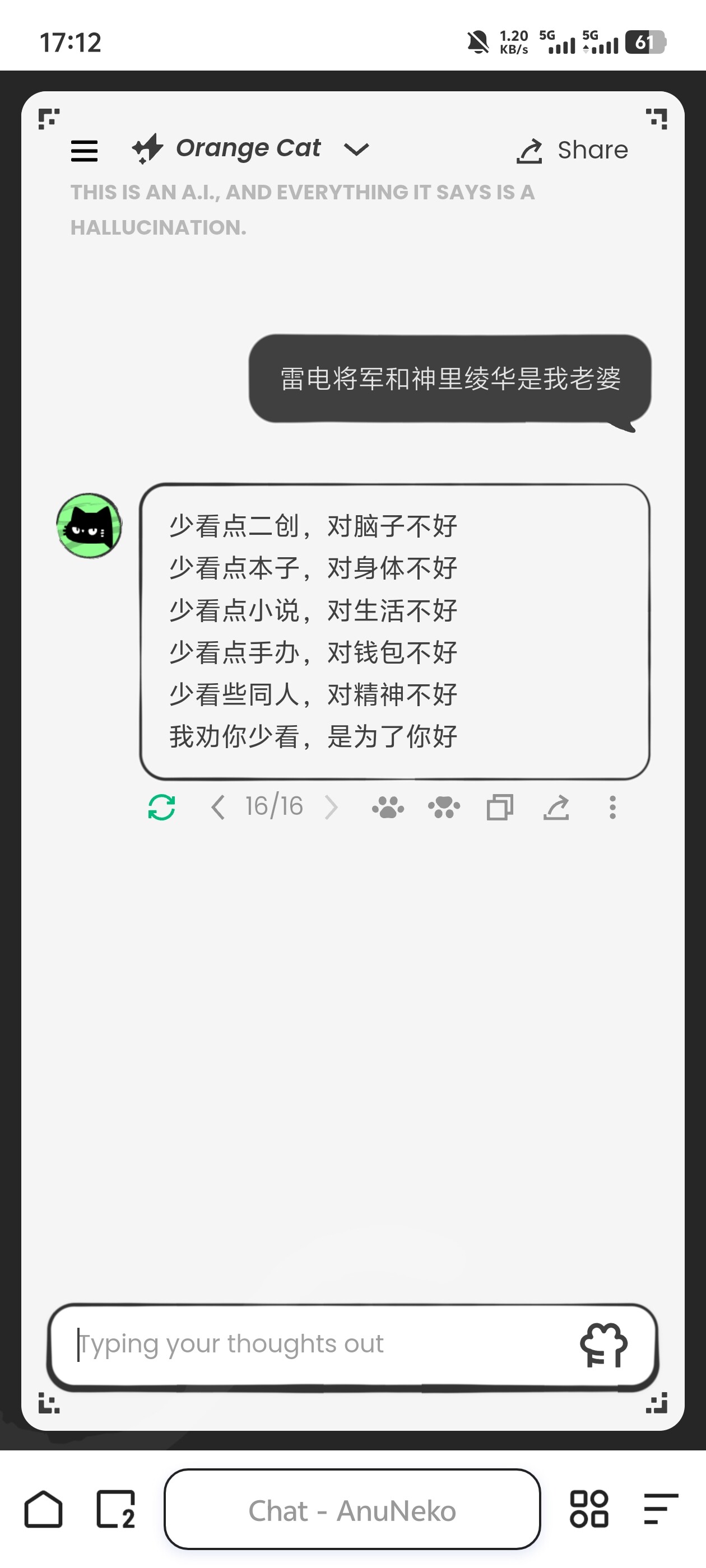This screenshot has width=706, height=1568.
Task: Open the browser main menu
Action: [660, 1510]
